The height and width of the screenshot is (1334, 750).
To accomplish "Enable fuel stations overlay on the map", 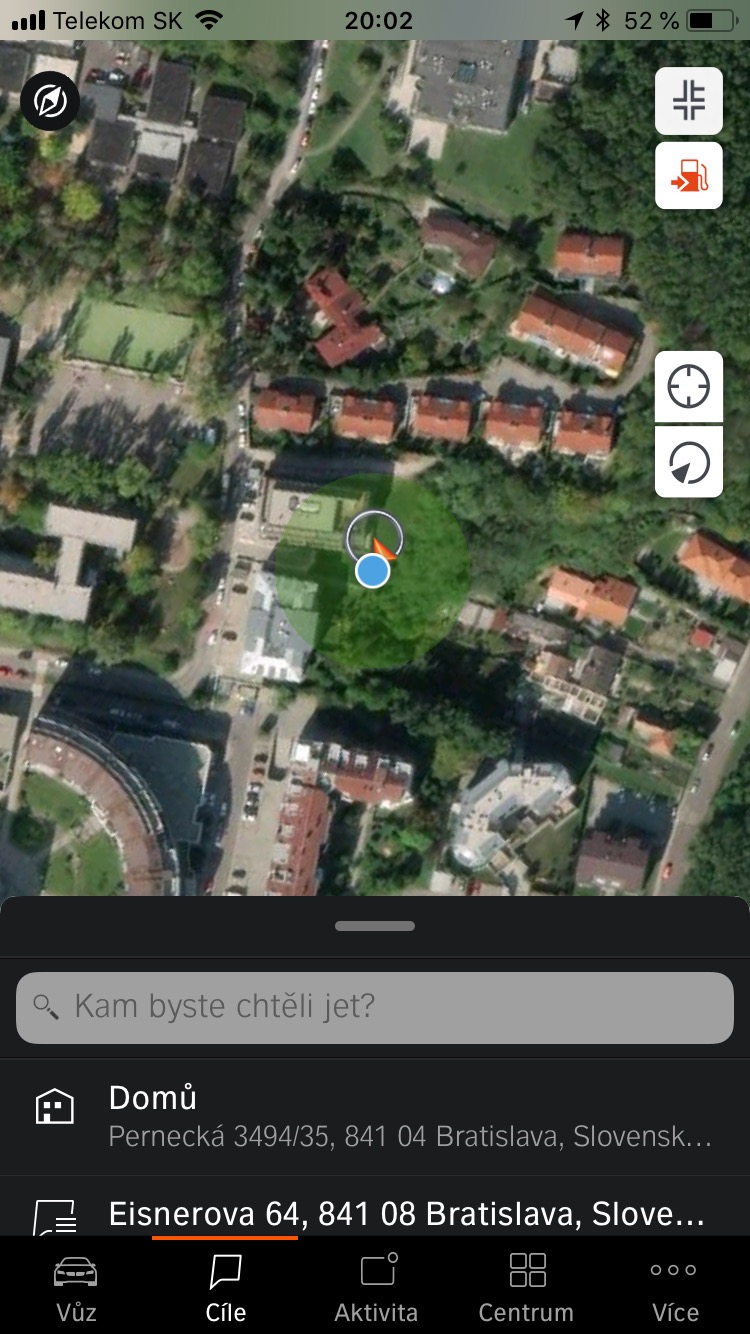I will point(688,177).
